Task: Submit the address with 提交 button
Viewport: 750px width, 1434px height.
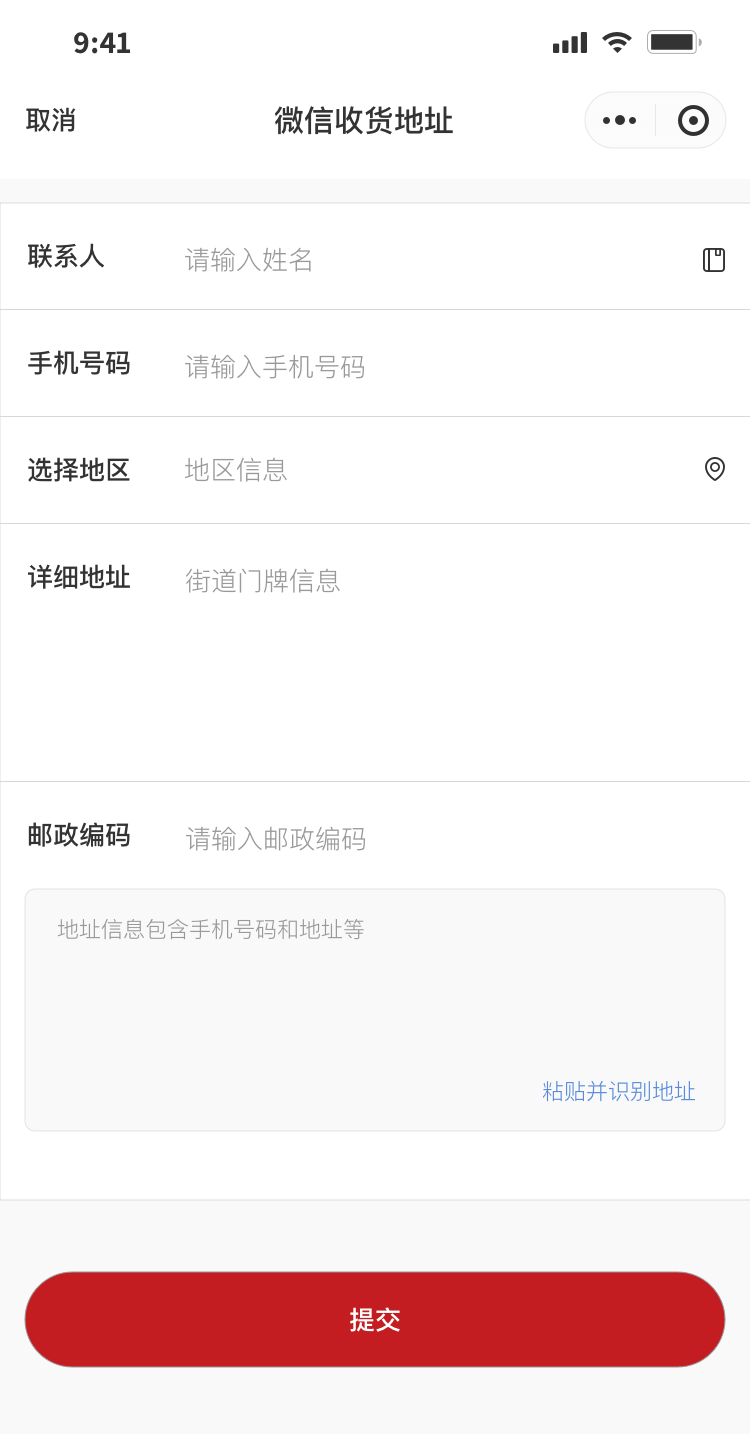Action: click(x=375, y=1320)
